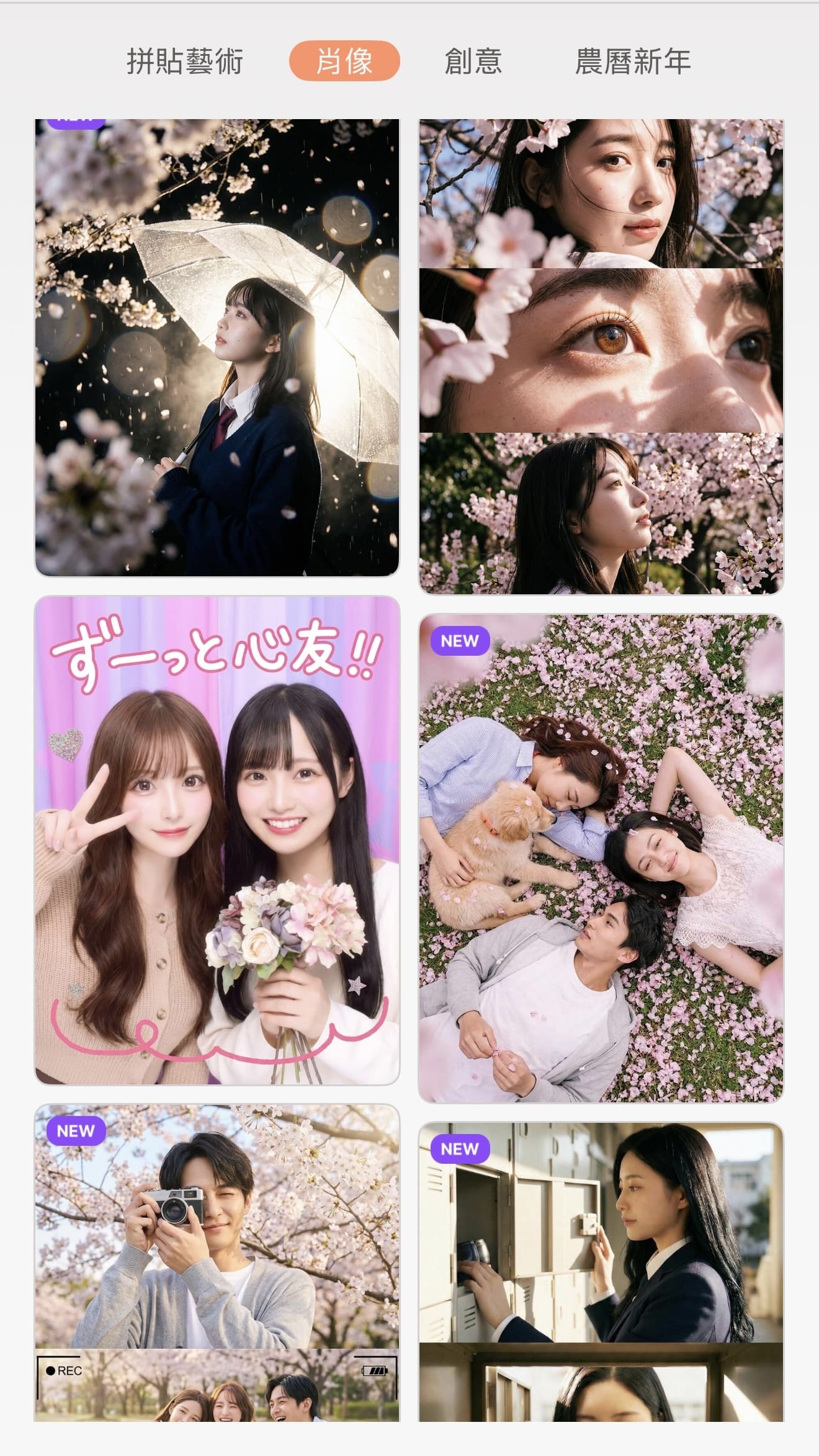Switch to the 農曆新年 tab
819x1456 pixels.
click(632, 61)
